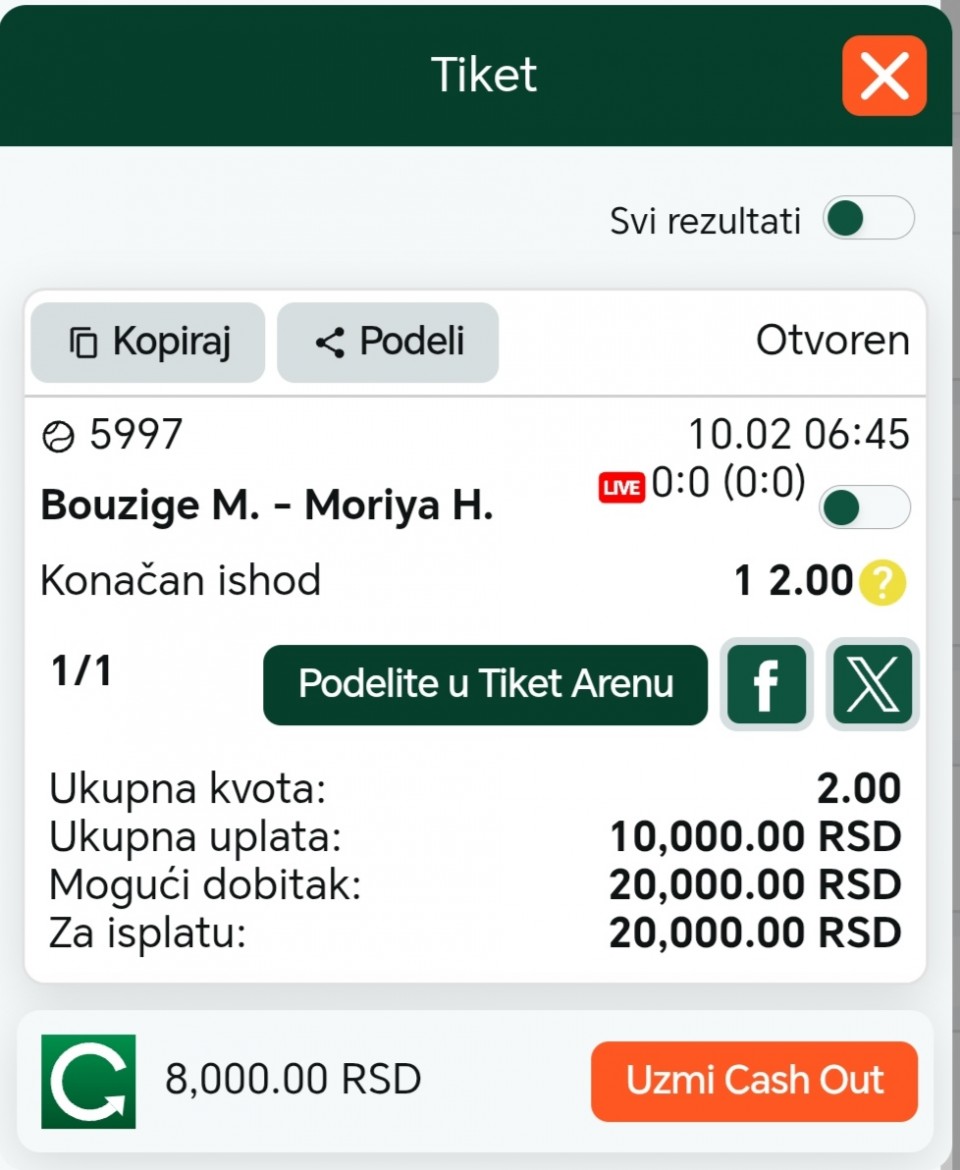
Task: Close the Tiket dialog
Action: [884, 75]
